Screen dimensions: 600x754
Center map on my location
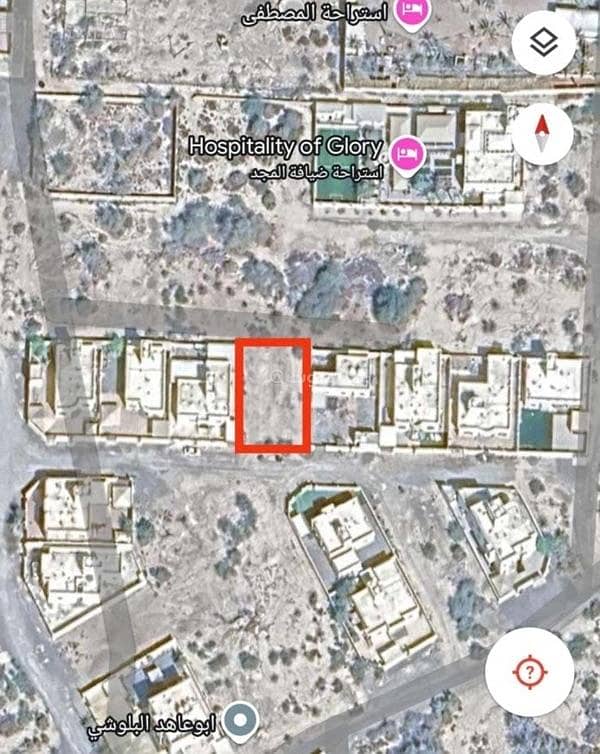click(x=530, y=672)
